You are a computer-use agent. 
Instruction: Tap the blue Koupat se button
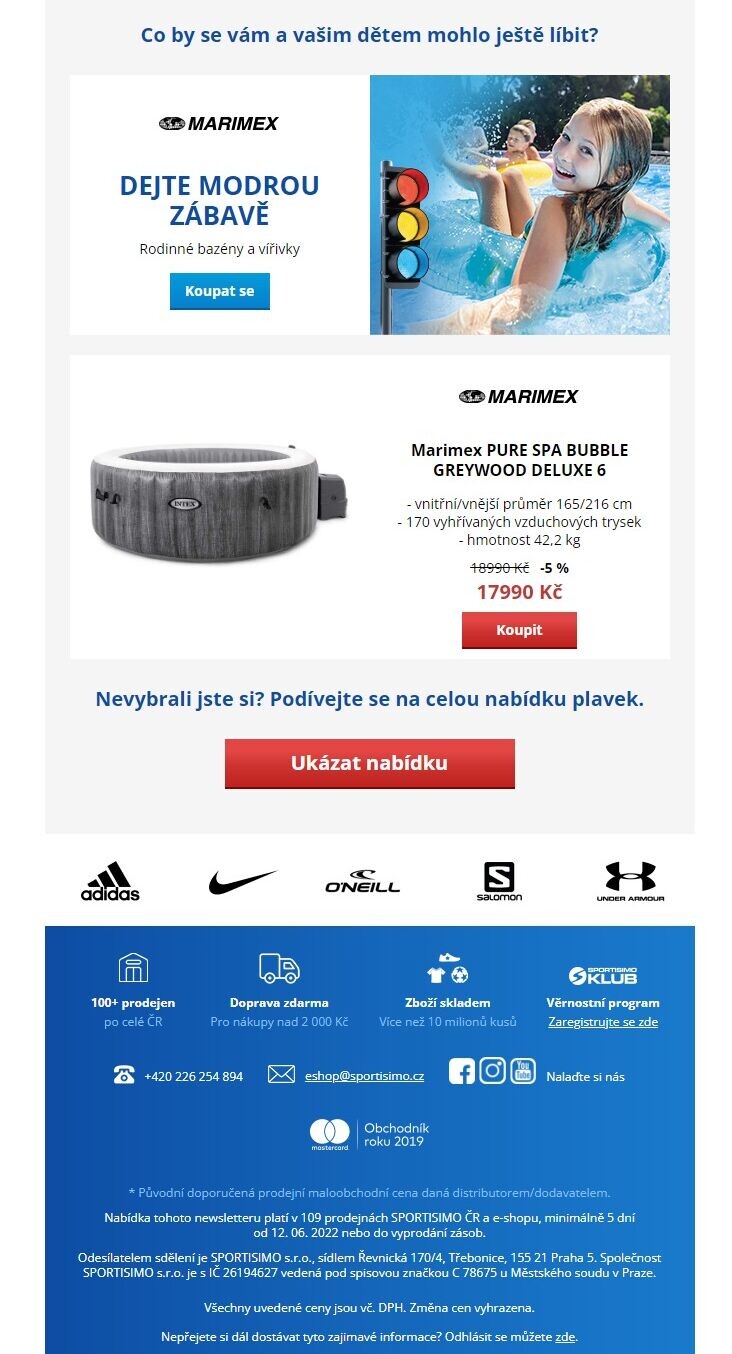(x=220, y=291)
